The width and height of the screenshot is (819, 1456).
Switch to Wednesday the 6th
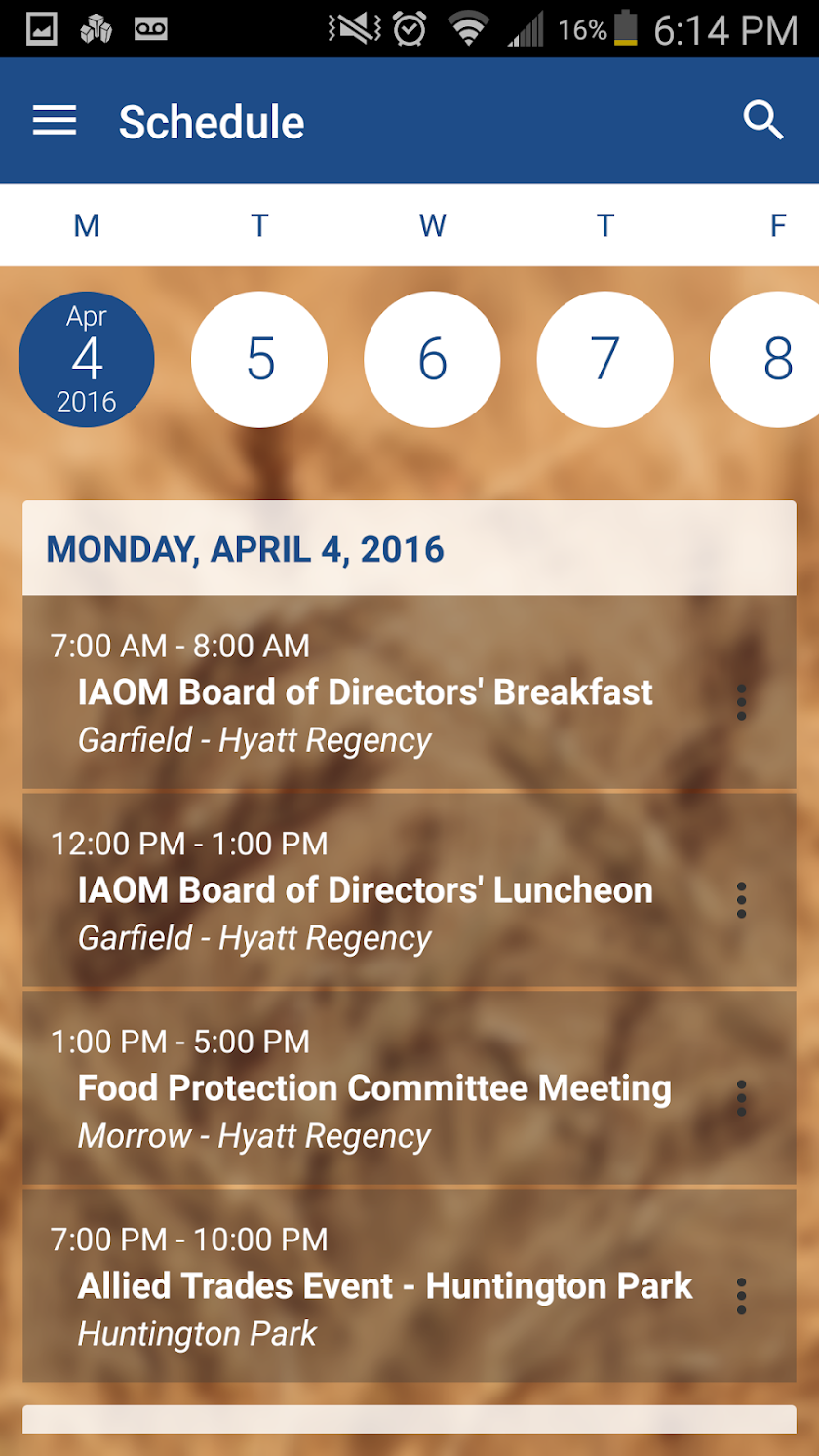pos(432,360)
